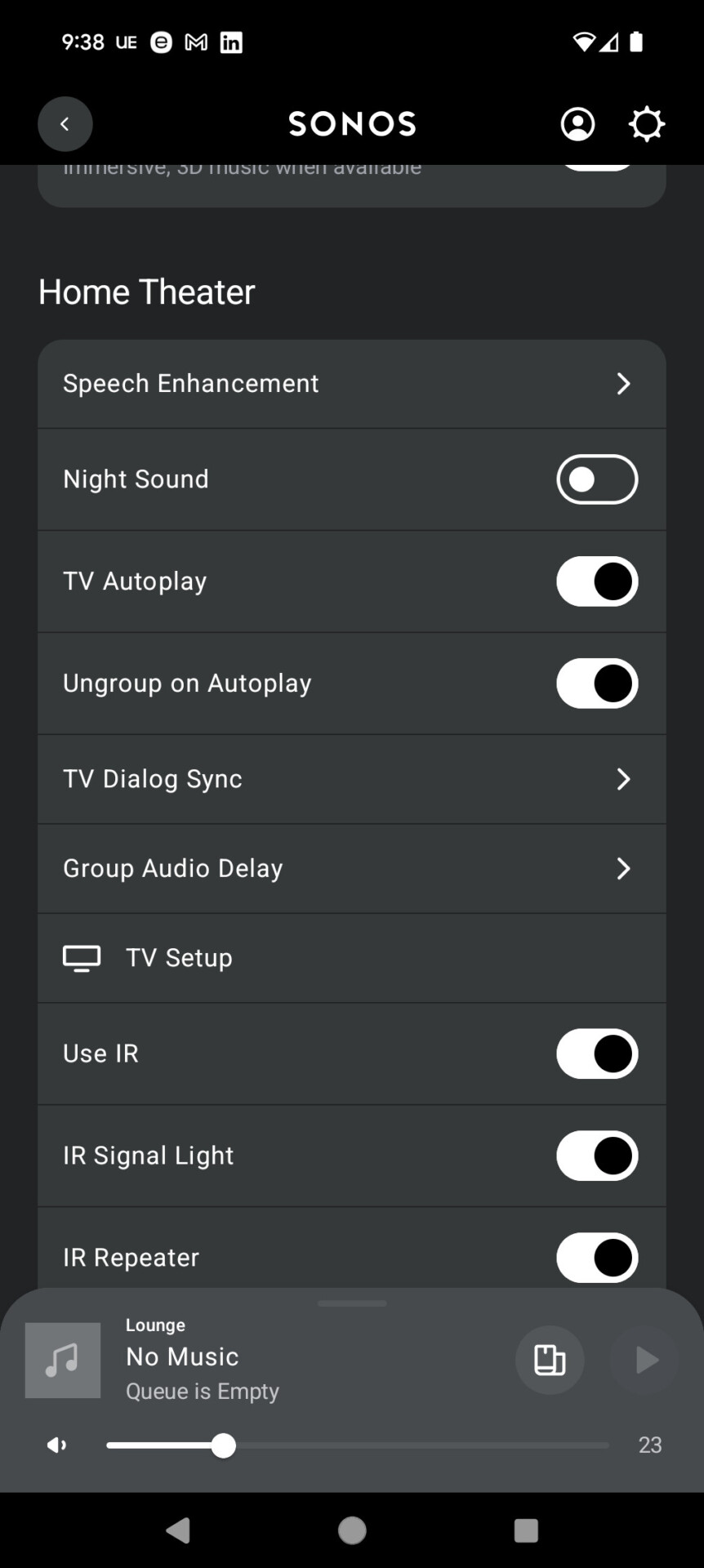Open the settings gear icon
Screen dimensions: 704x1568
click(646, 124)
